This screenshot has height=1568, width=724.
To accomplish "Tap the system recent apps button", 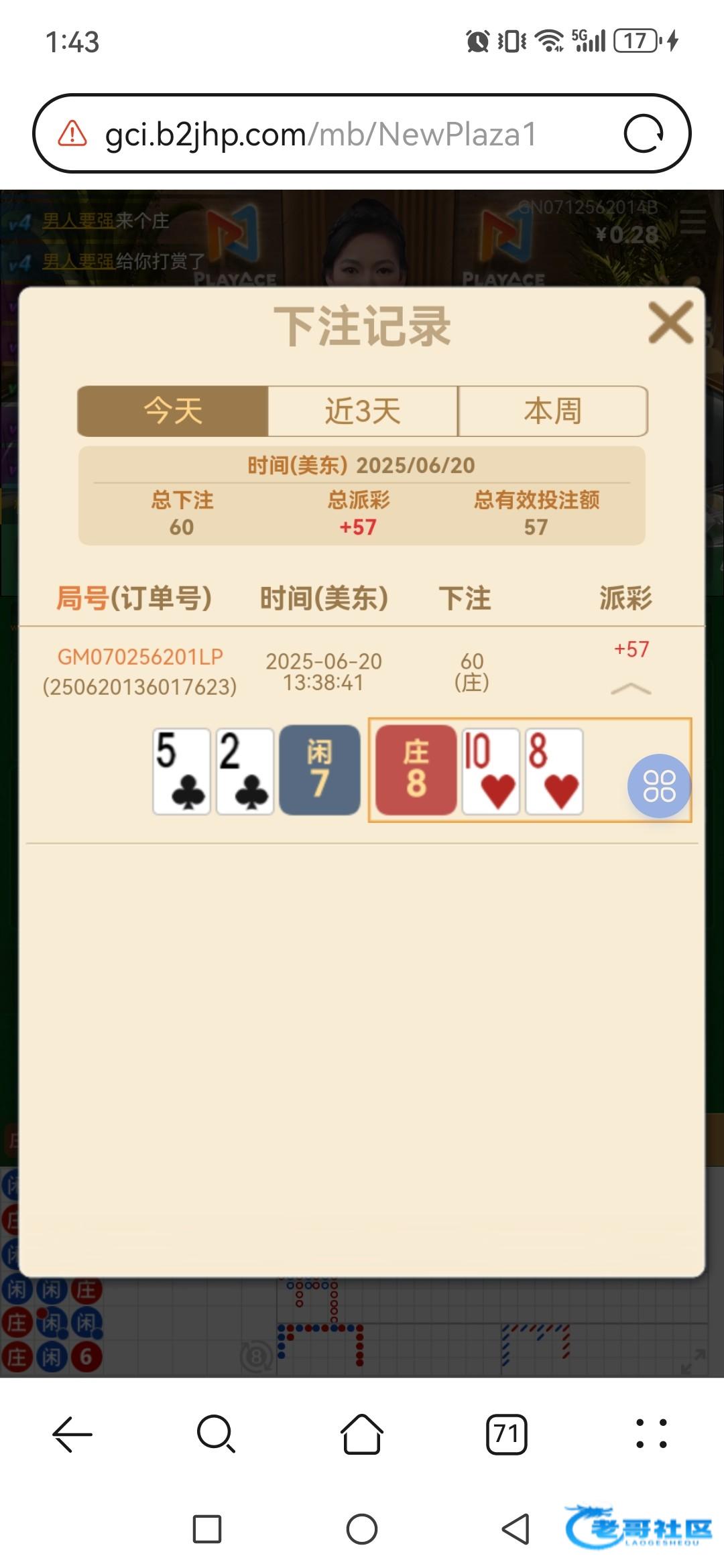I will tap(207, 1528).
